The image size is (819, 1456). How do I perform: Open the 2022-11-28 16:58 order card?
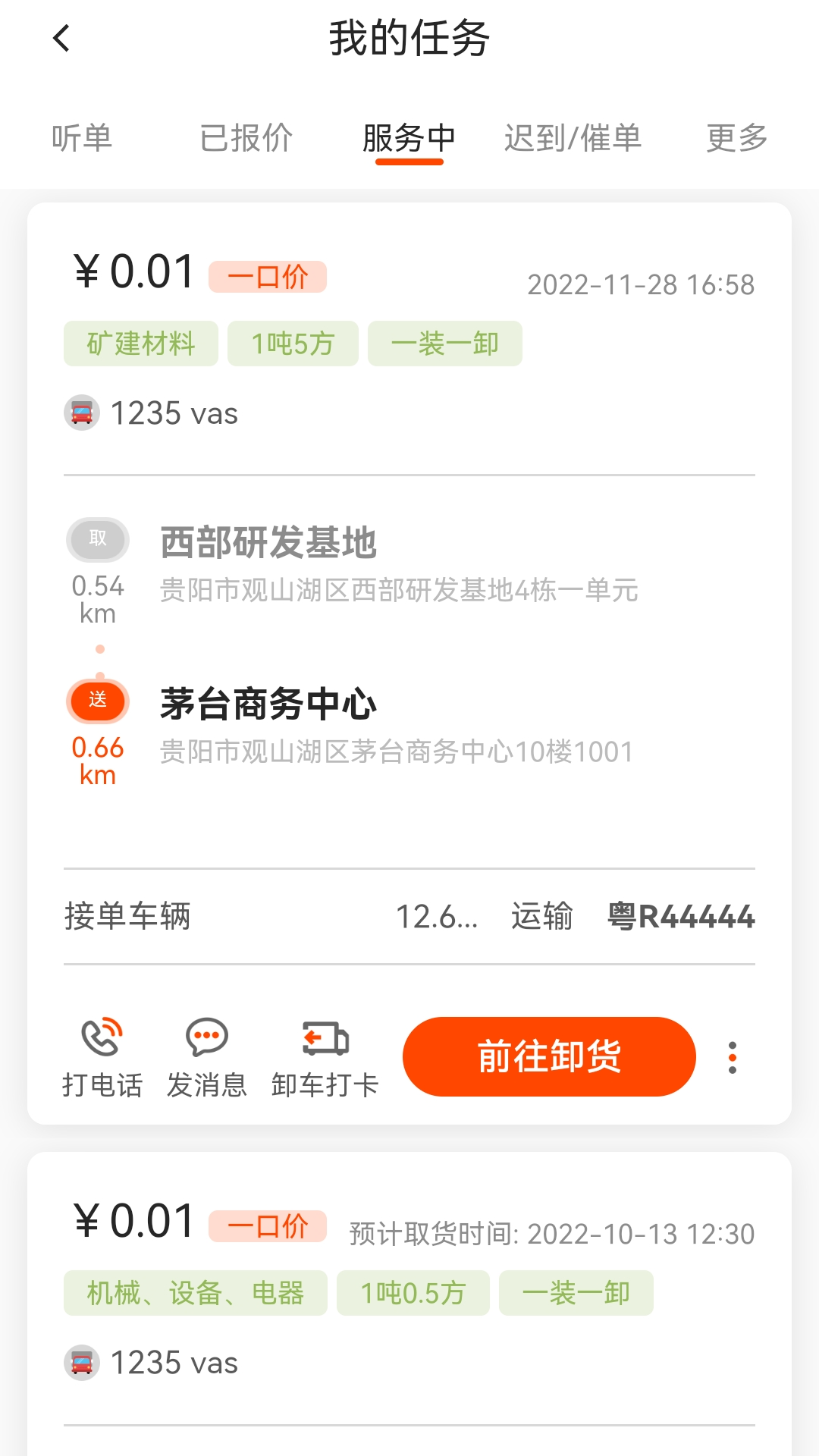(409, 652)
